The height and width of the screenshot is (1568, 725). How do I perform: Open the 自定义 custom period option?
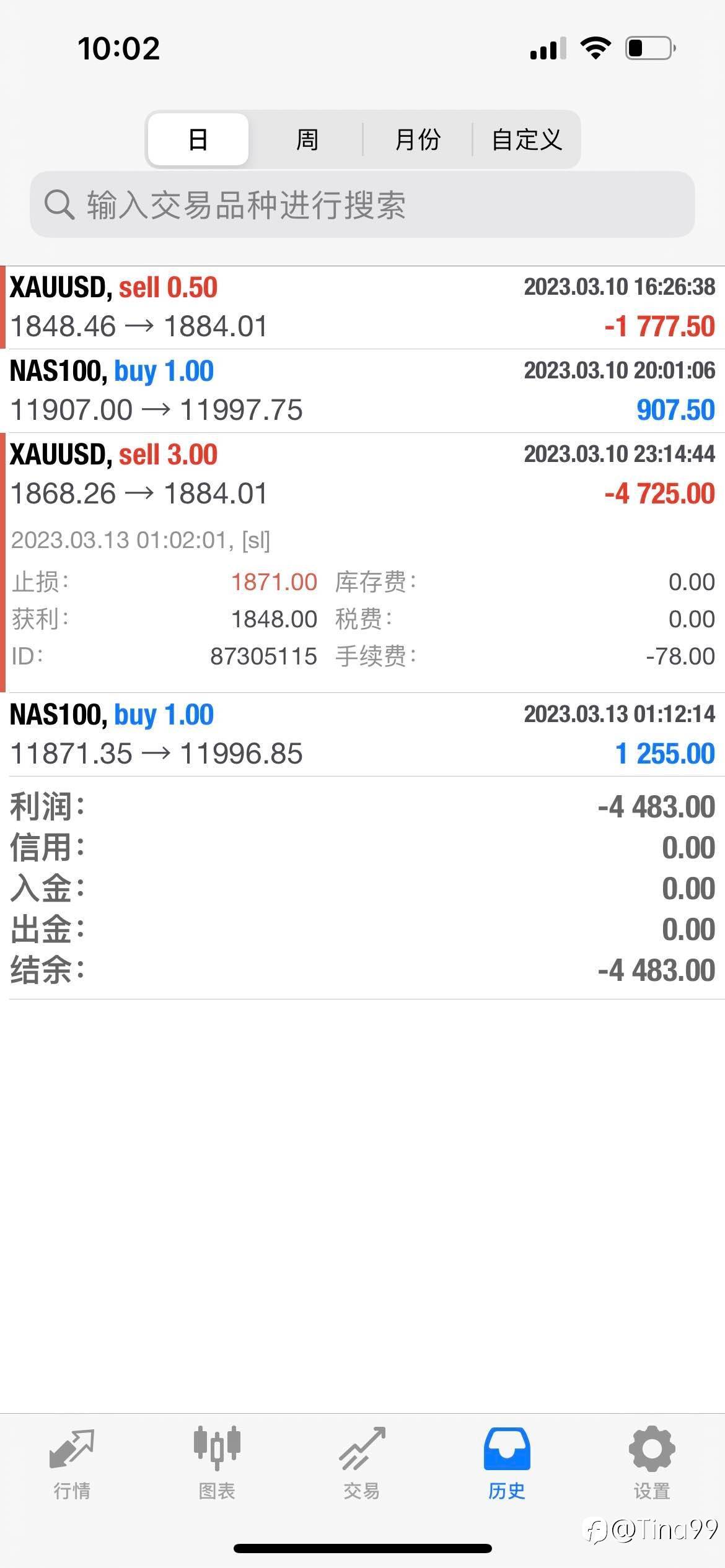point(526,139)
